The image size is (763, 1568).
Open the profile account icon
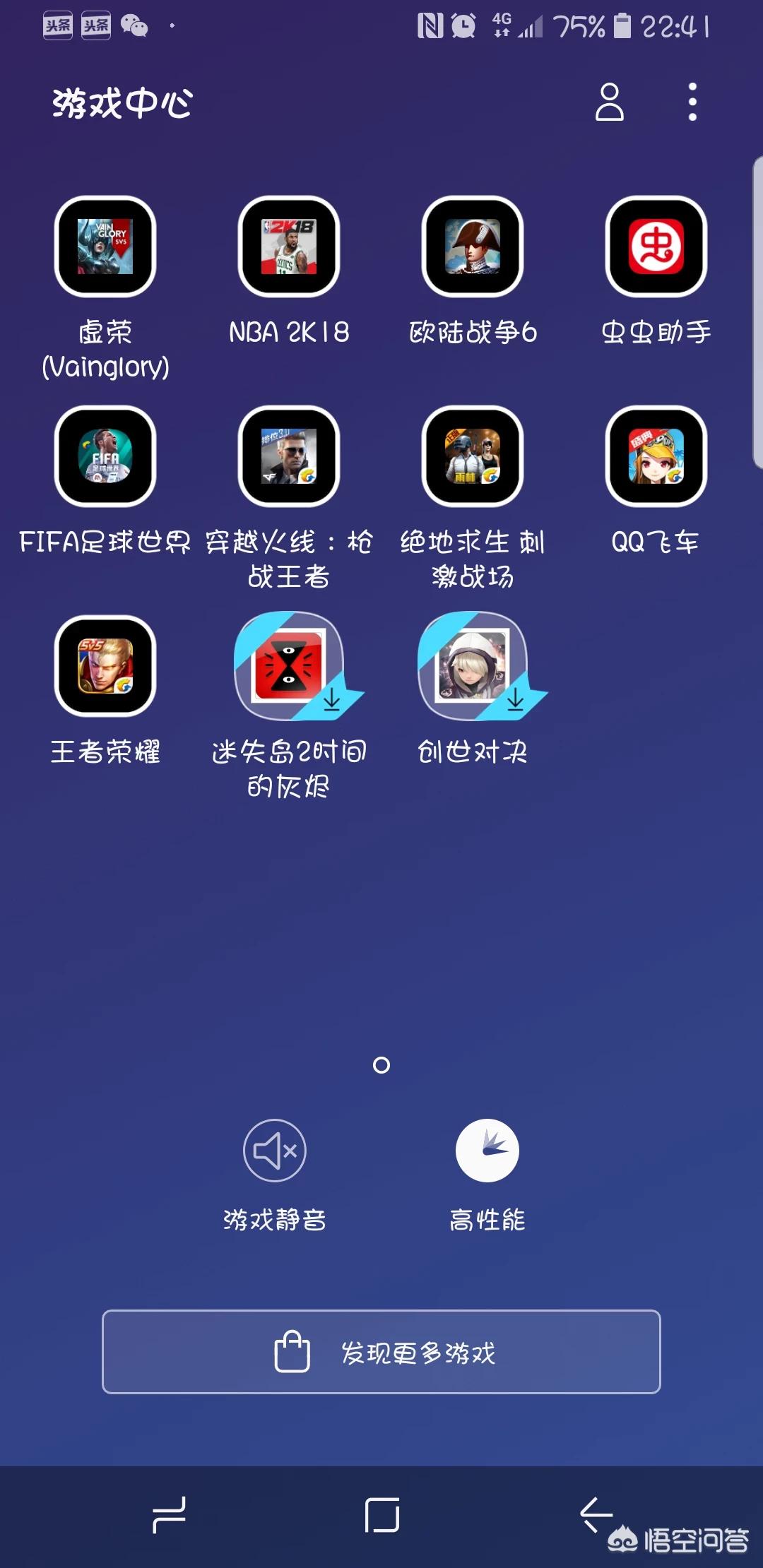click(x=609, y=102)
